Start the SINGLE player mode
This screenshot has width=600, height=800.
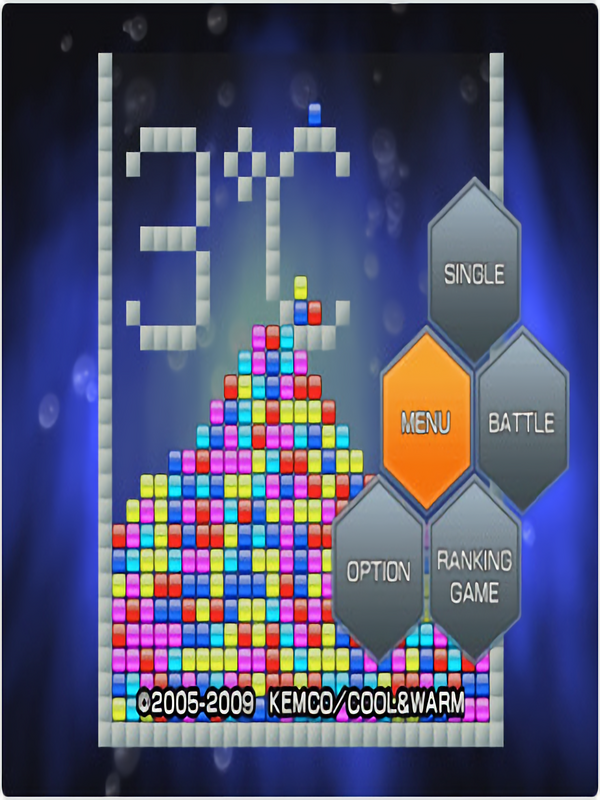[474, 272]
